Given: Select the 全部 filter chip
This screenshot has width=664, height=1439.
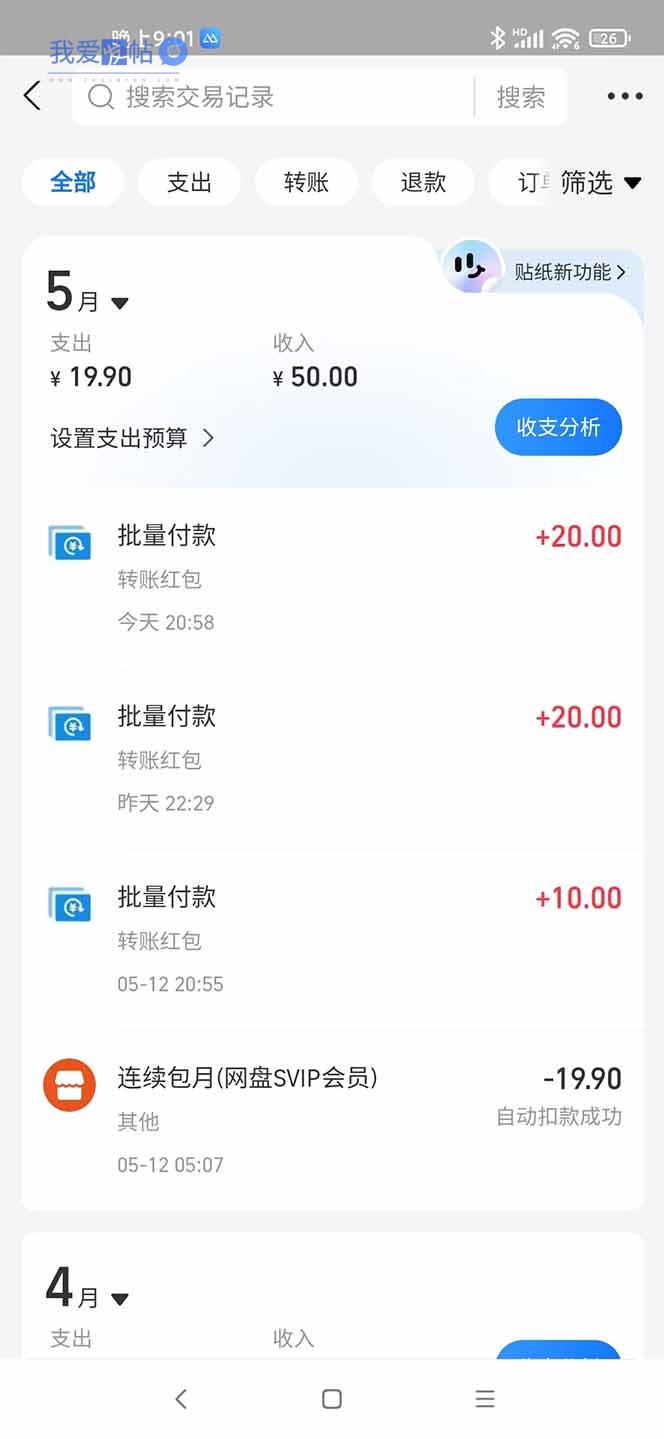Looking at the screenshot, I should tap(73, 182).
